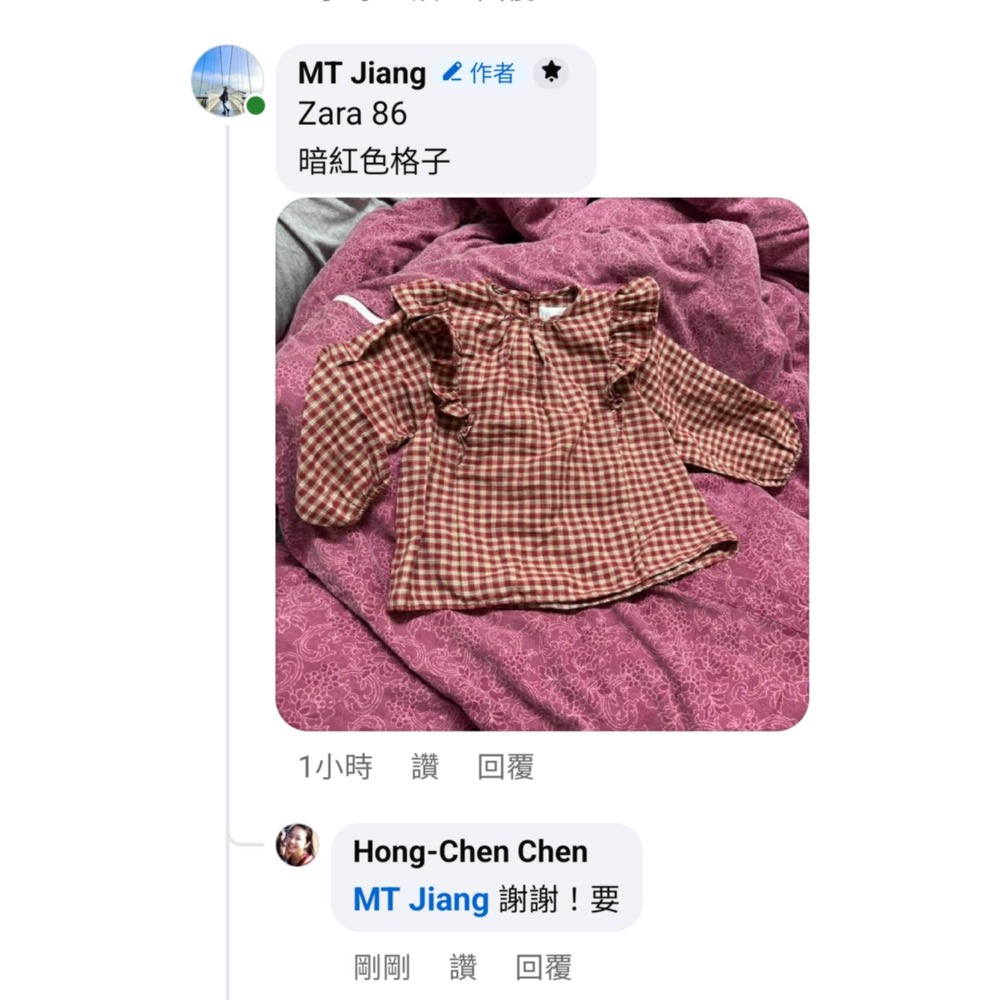This screenshot has width=1000, height=1000.
Task: Open Hong-Chen Chen's profile picture
Action: pos(296,845)
